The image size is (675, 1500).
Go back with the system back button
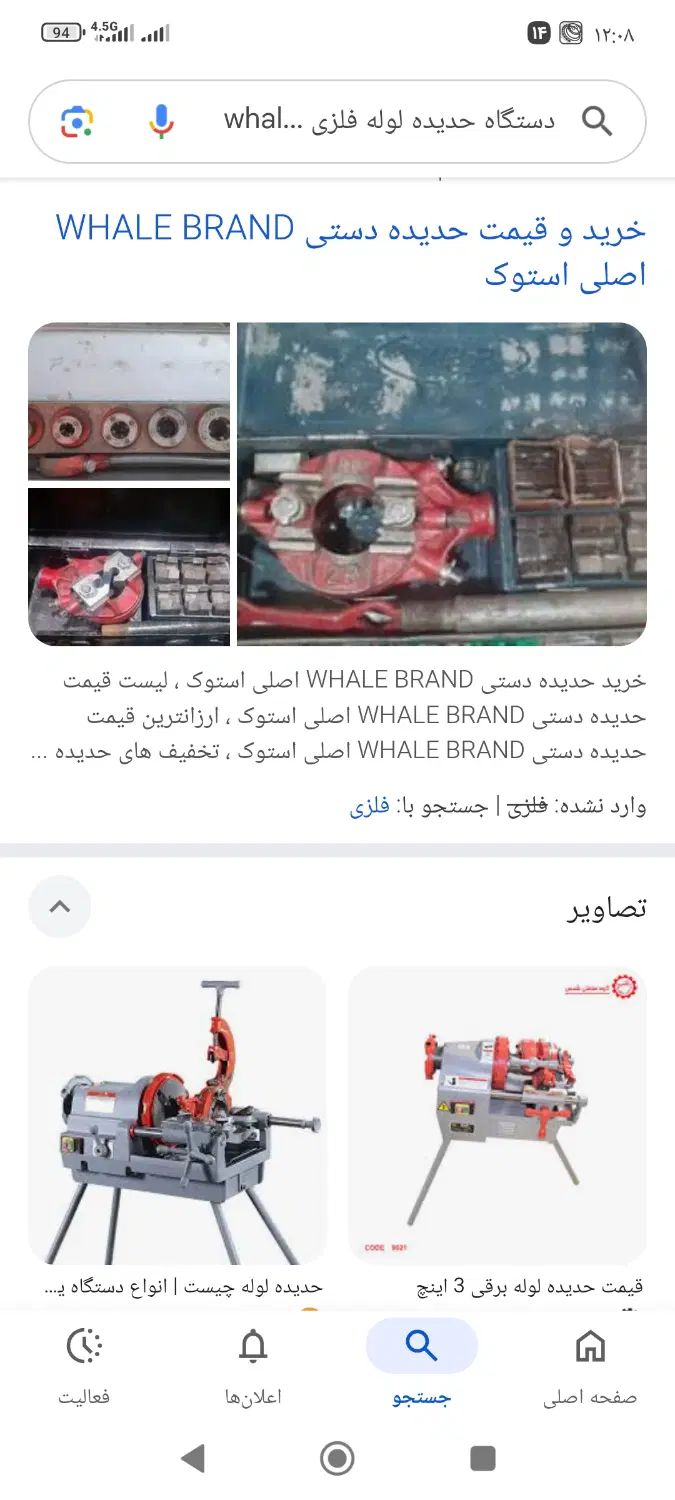click(x=193, y=1458)
